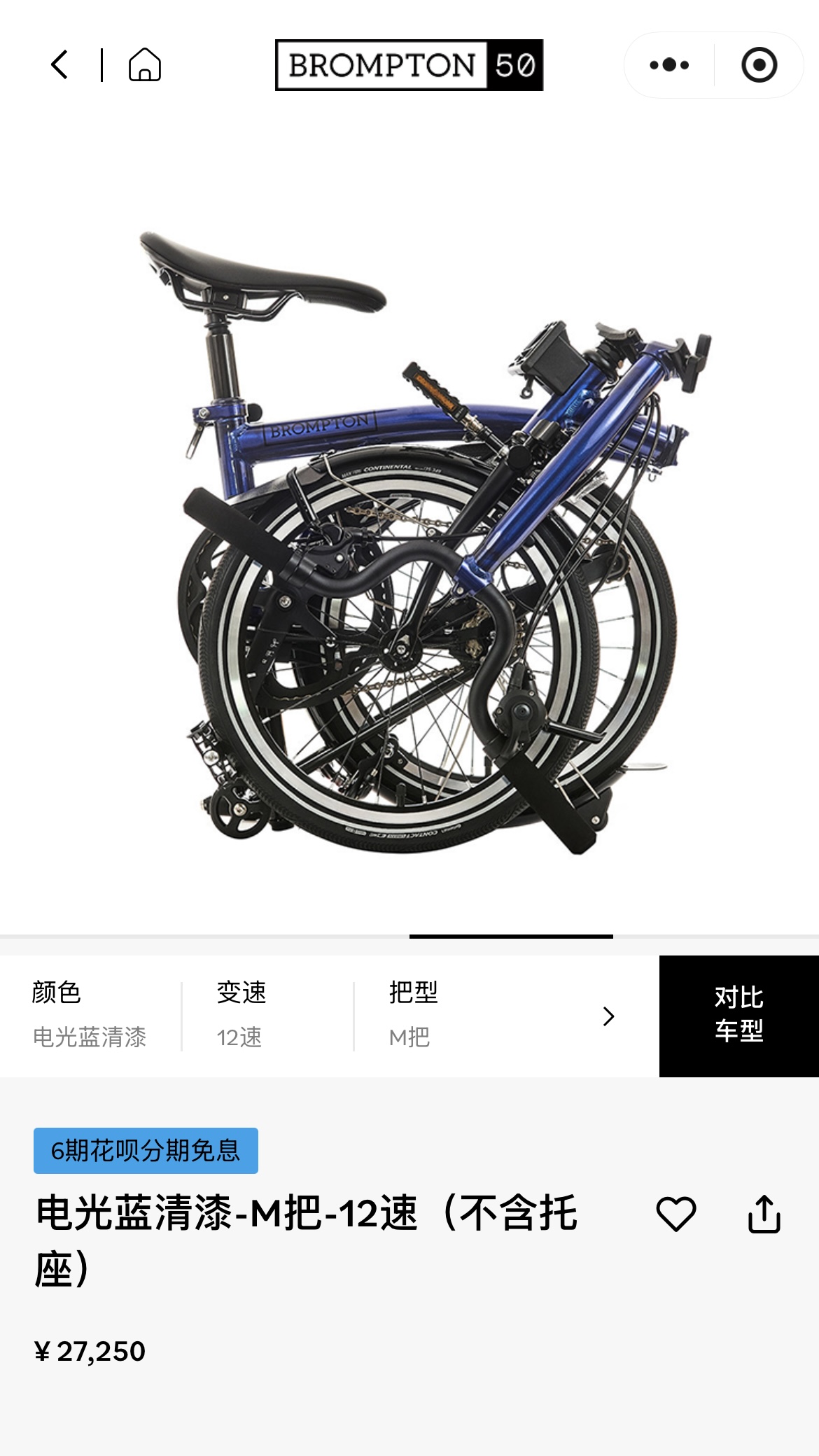Expand the specification selector chevron

(x=608, y=1016)
